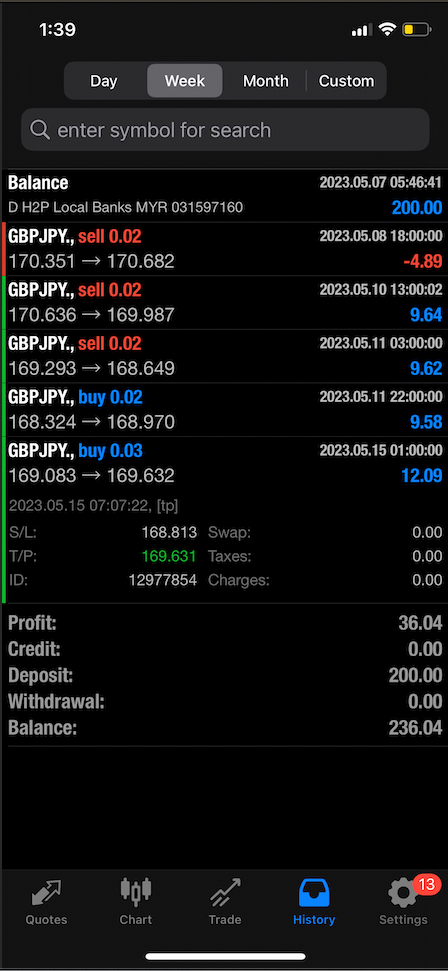Switch to the Trade tab
This screenshot has width=448, height=971.
225,902
